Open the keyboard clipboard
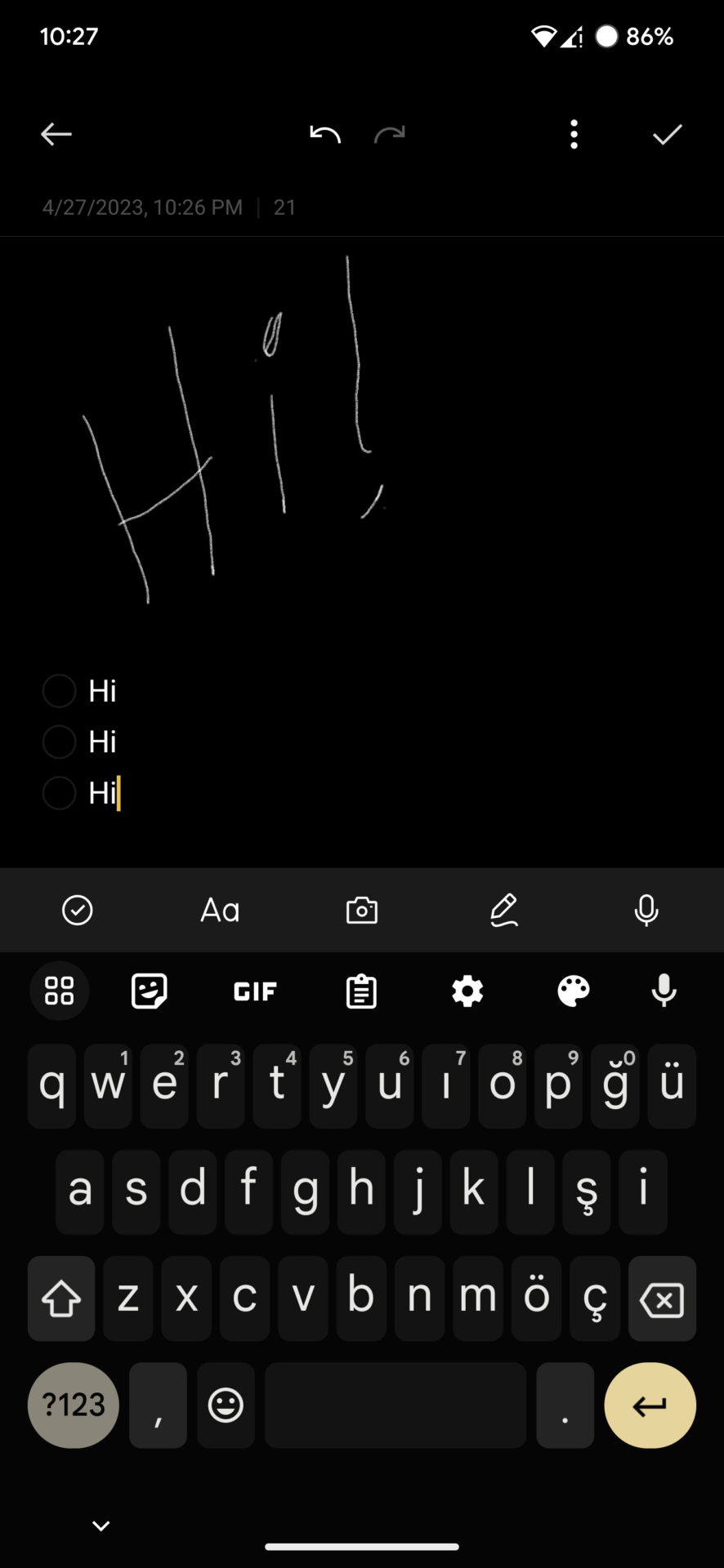 point(361,991)
